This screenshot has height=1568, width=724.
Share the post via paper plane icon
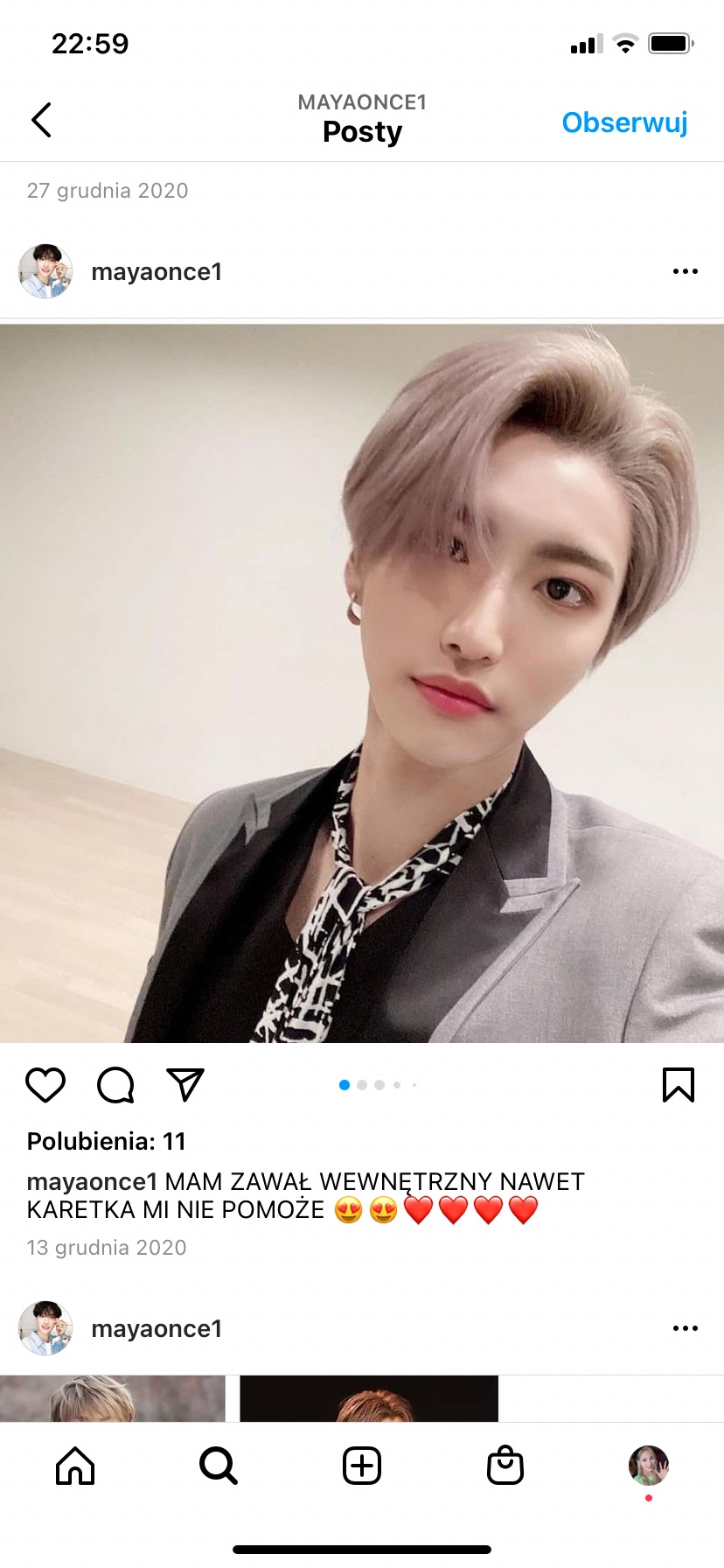pyautogui.click(x=185, y=1085)
